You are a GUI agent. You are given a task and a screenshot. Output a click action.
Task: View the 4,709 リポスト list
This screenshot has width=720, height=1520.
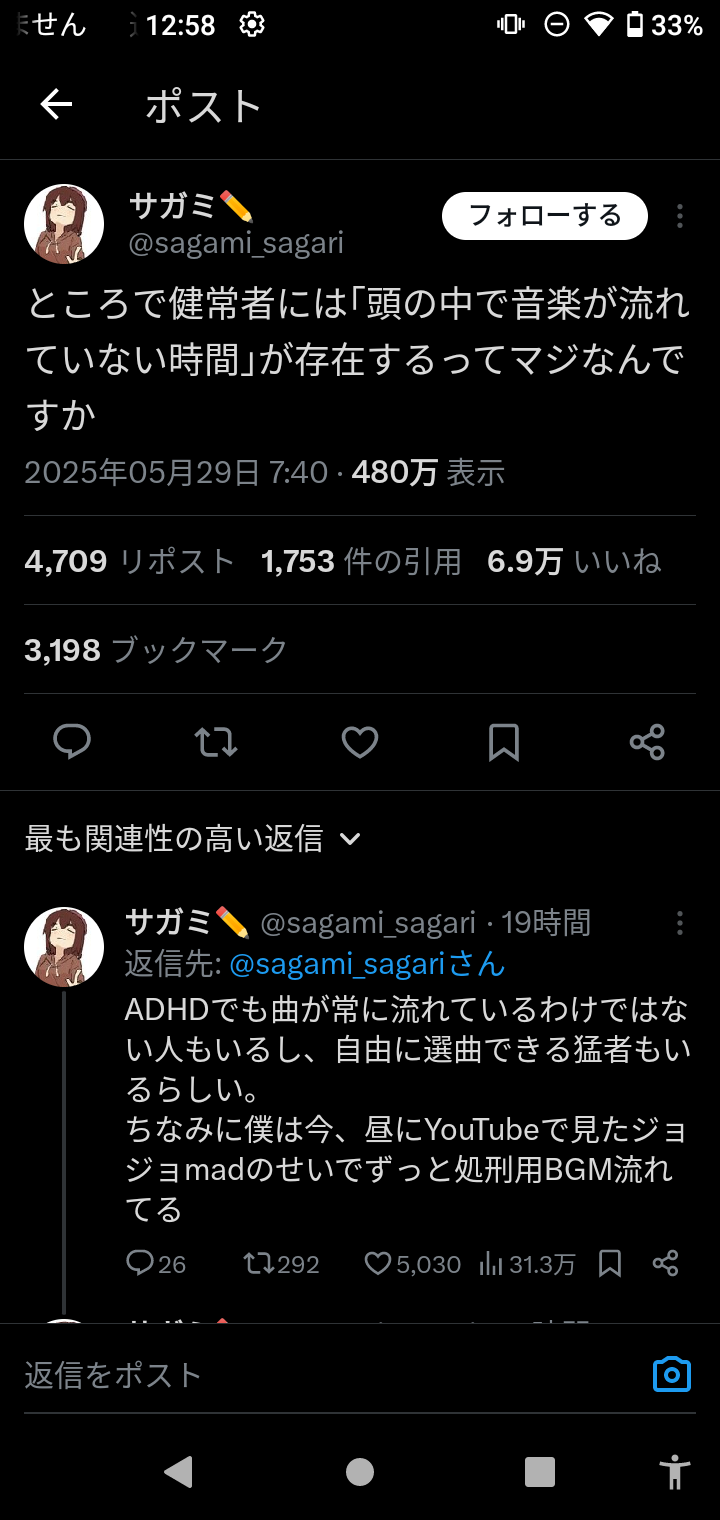pyautogui.click(x=130, y=561)
